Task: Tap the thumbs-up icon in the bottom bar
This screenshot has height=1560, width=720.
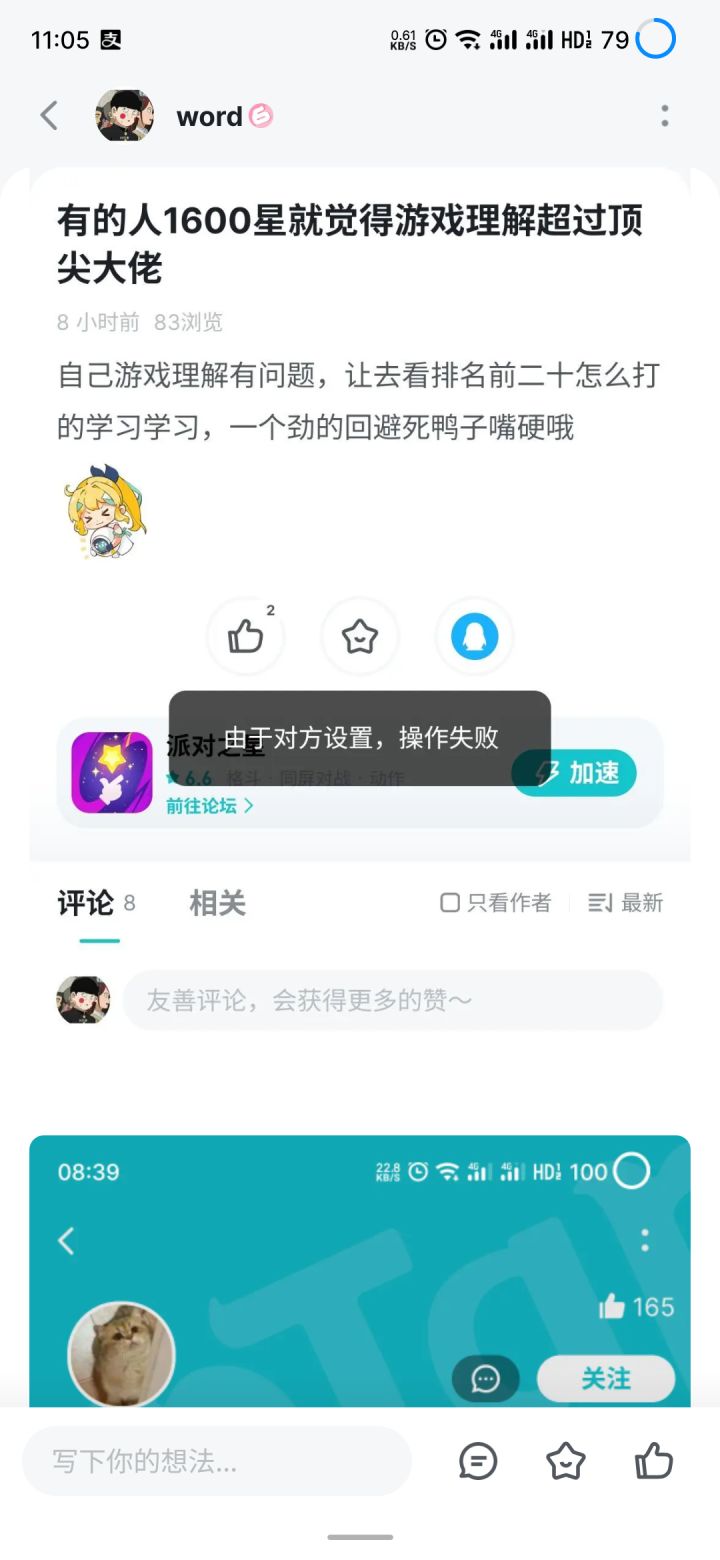Action: (x=652, y=1461)
